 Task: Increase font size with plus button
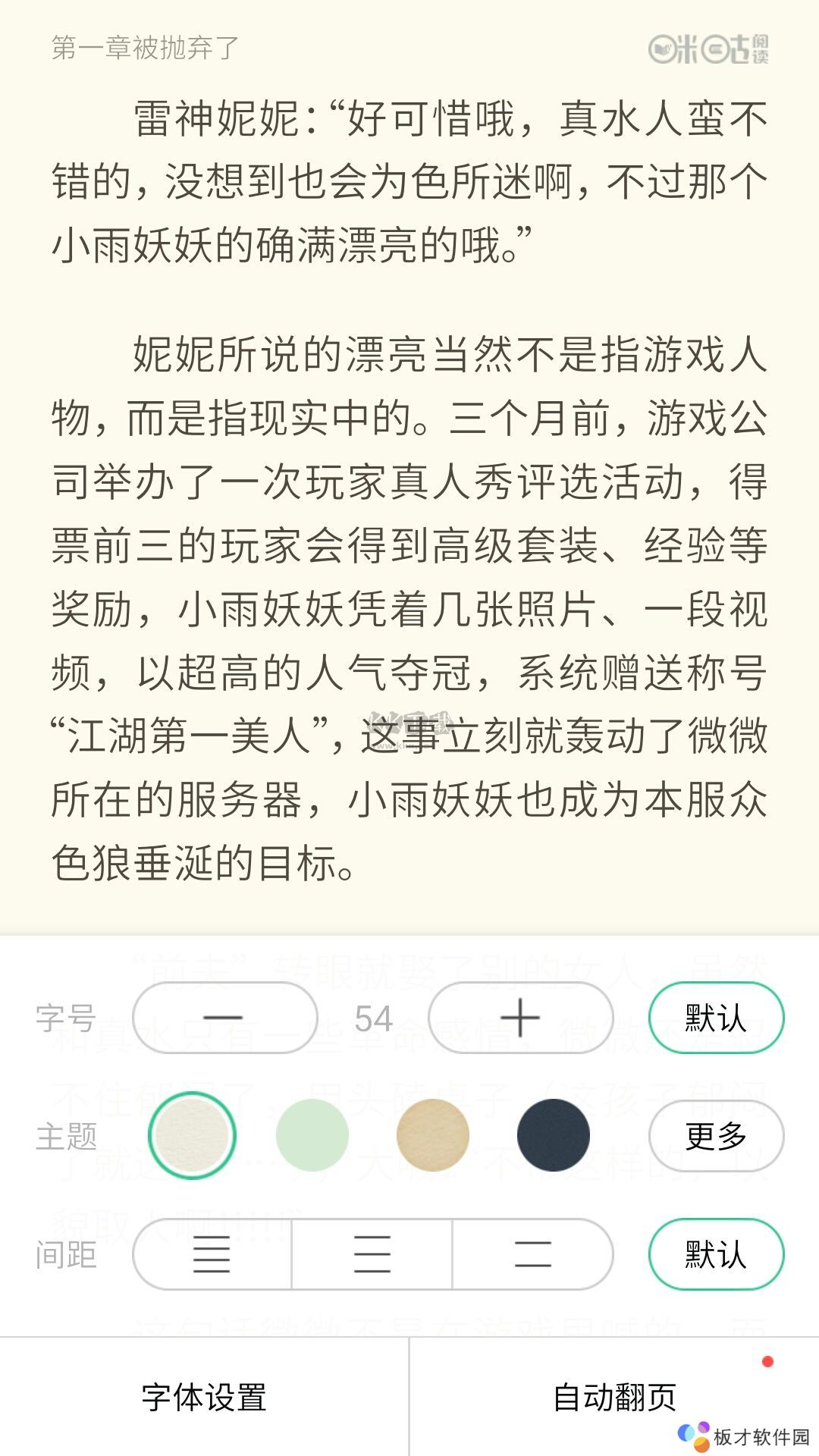520,1018
